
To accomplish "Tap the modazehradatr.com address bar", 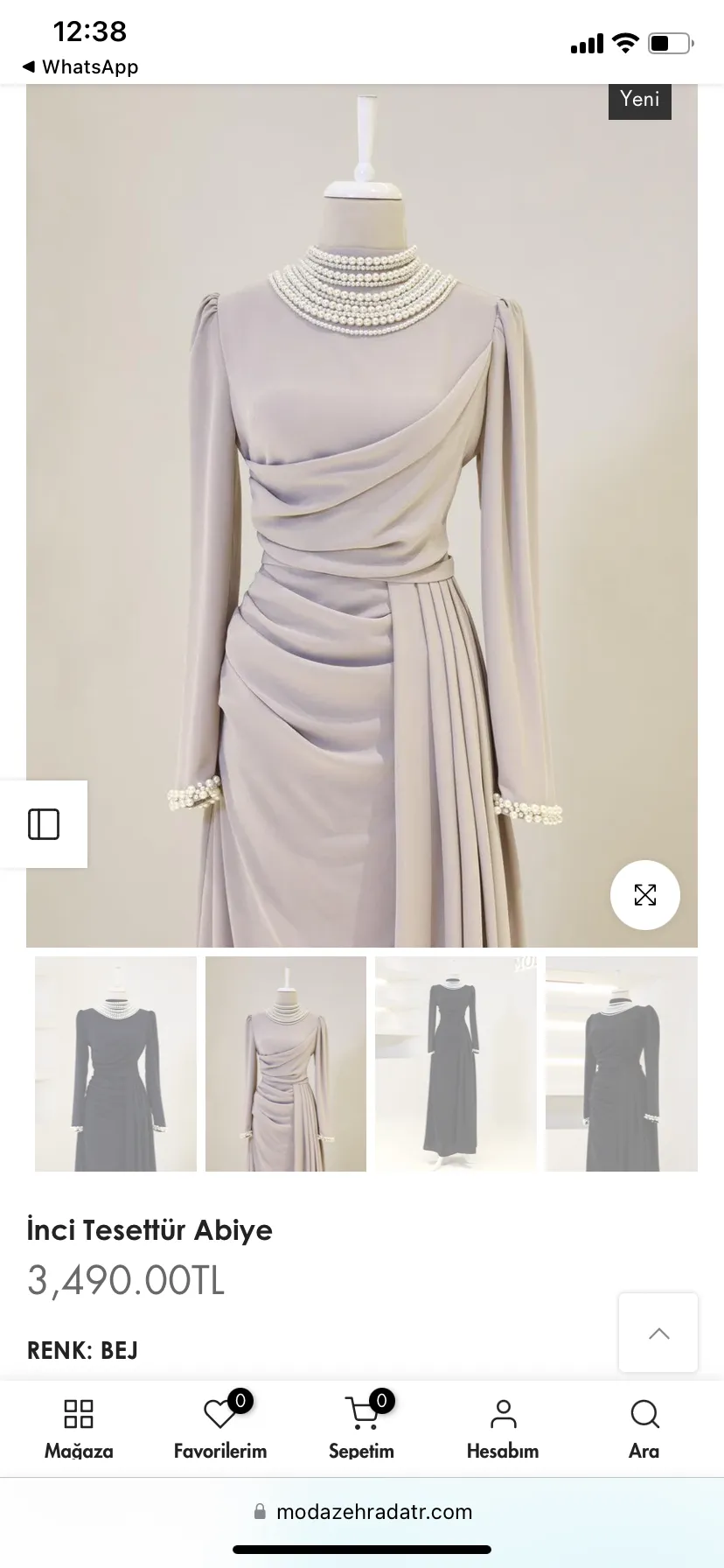I will tap(362, 1511).
